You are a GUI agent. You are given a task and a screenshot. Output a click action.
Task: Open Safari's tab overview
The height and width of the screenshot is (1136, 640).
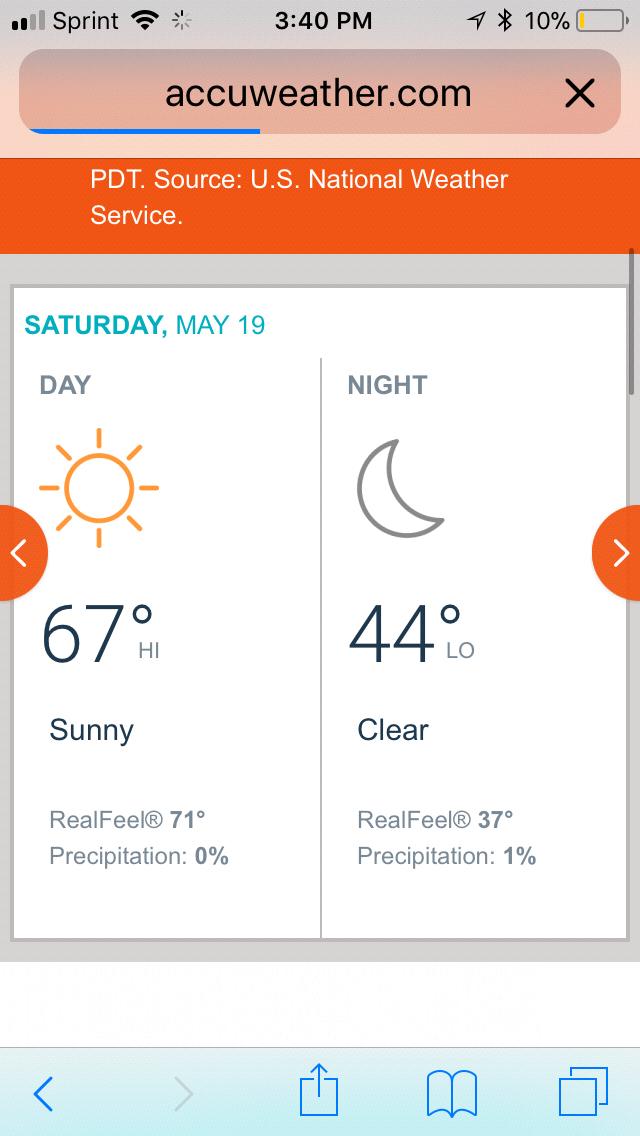[583, 1092]
